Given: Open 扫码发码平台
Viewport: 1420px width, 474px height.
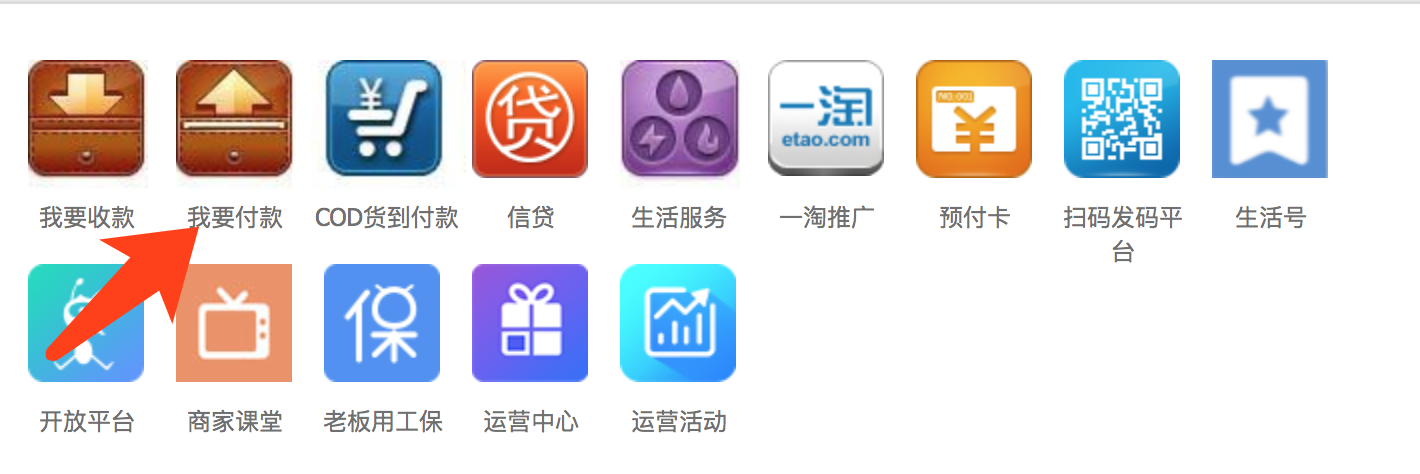Looking at the screenshot, I should (x=1122, y=120).
